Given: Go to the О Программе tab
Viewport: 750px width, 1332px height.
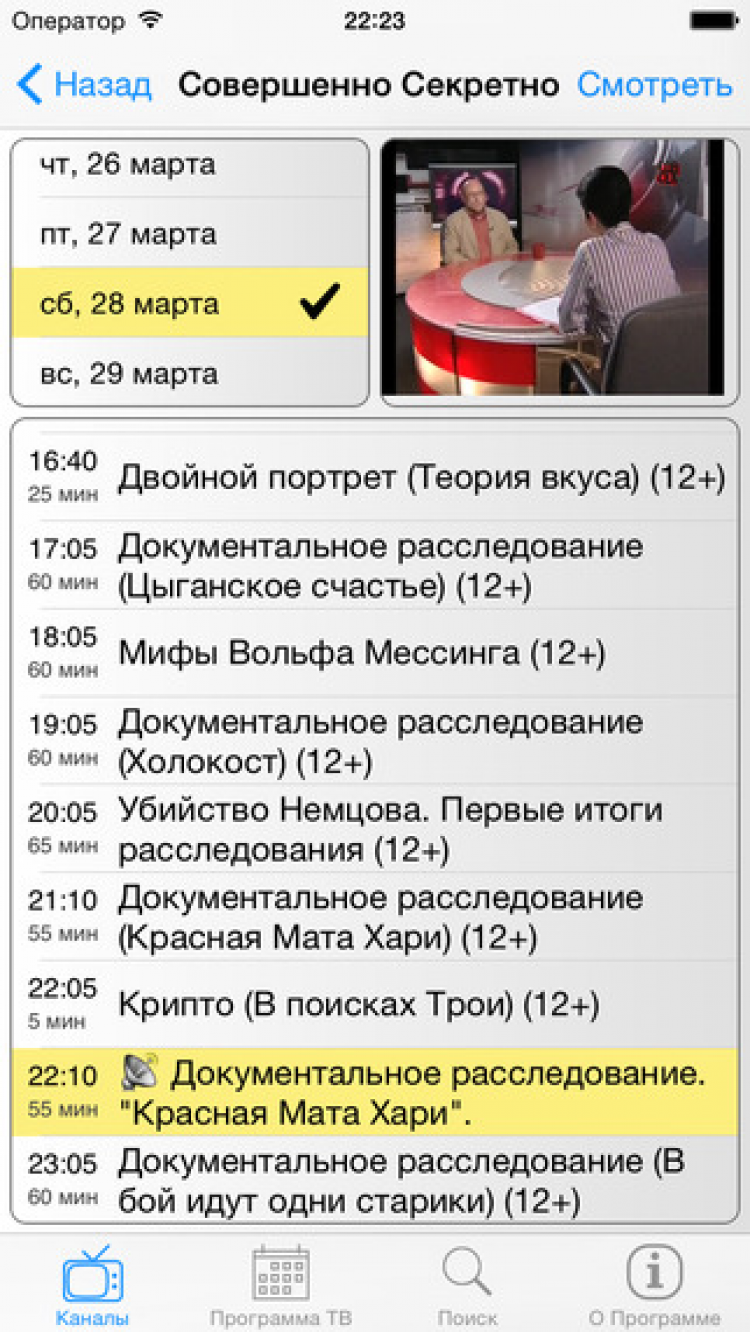Looking at the screenshot, I should [x=654, y=1285].
